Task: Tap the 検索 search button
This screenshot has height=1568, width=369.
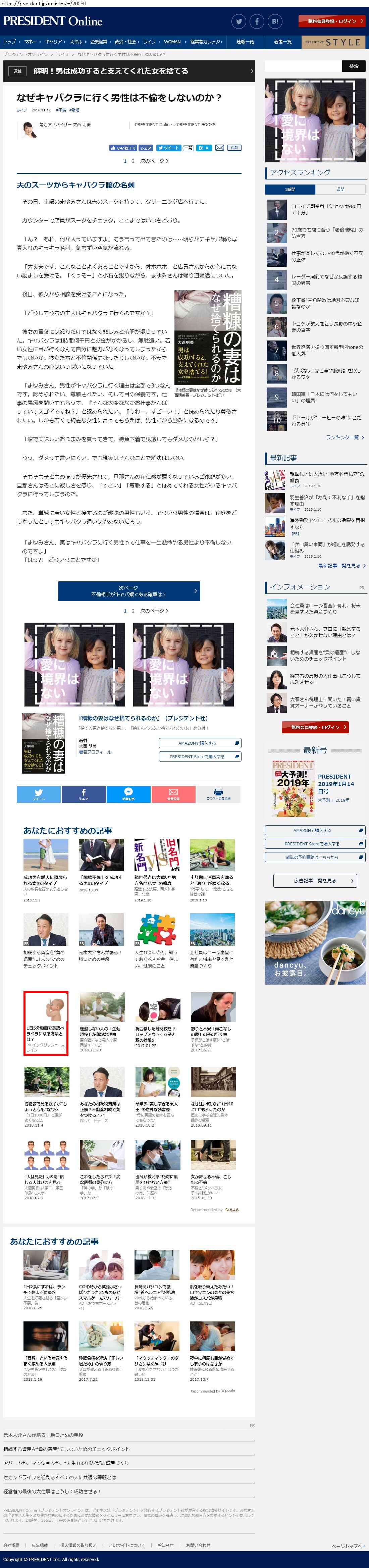Action: [354, 66]
